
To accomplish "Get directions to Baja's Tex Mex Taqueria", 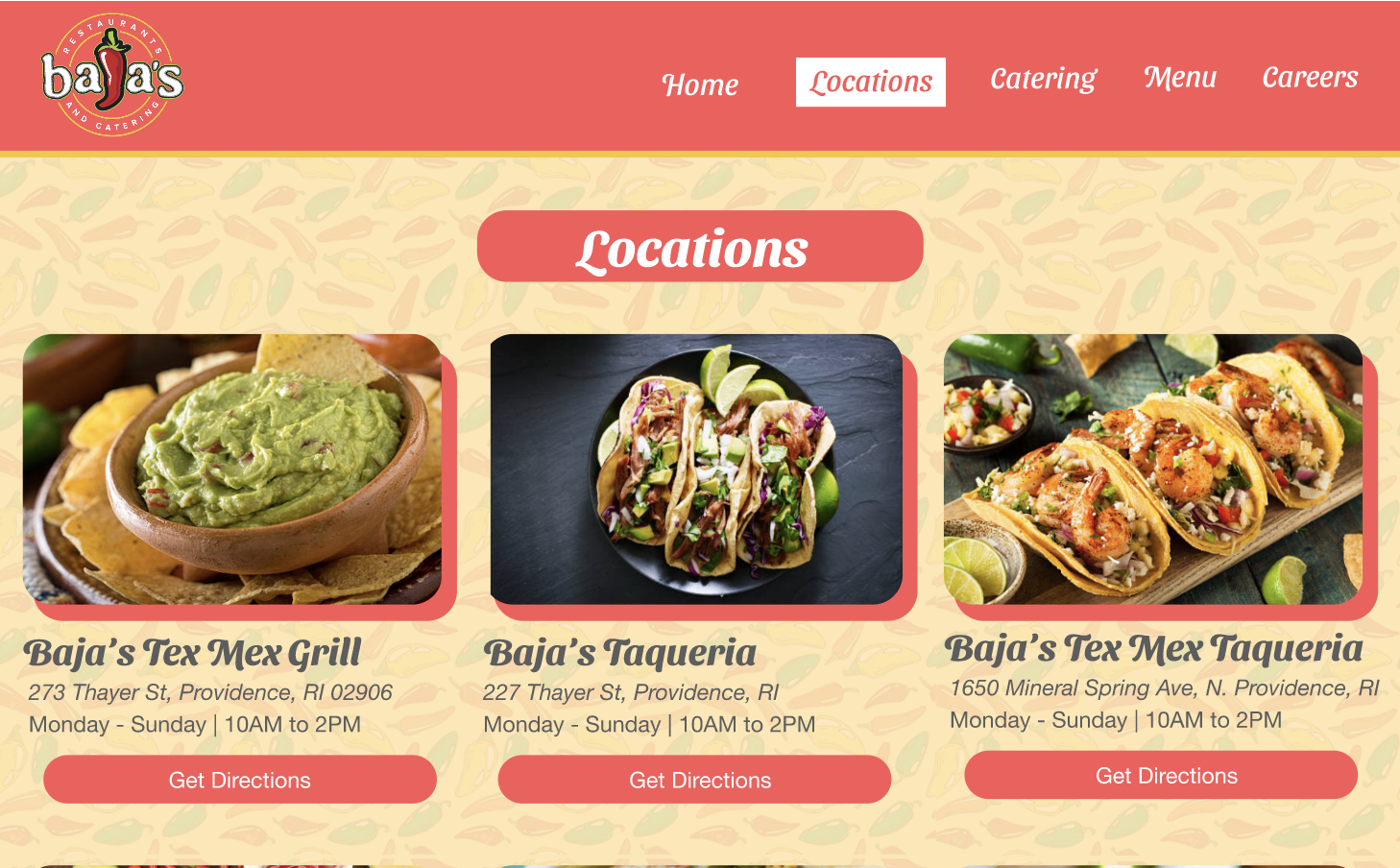I will 1166,775.
